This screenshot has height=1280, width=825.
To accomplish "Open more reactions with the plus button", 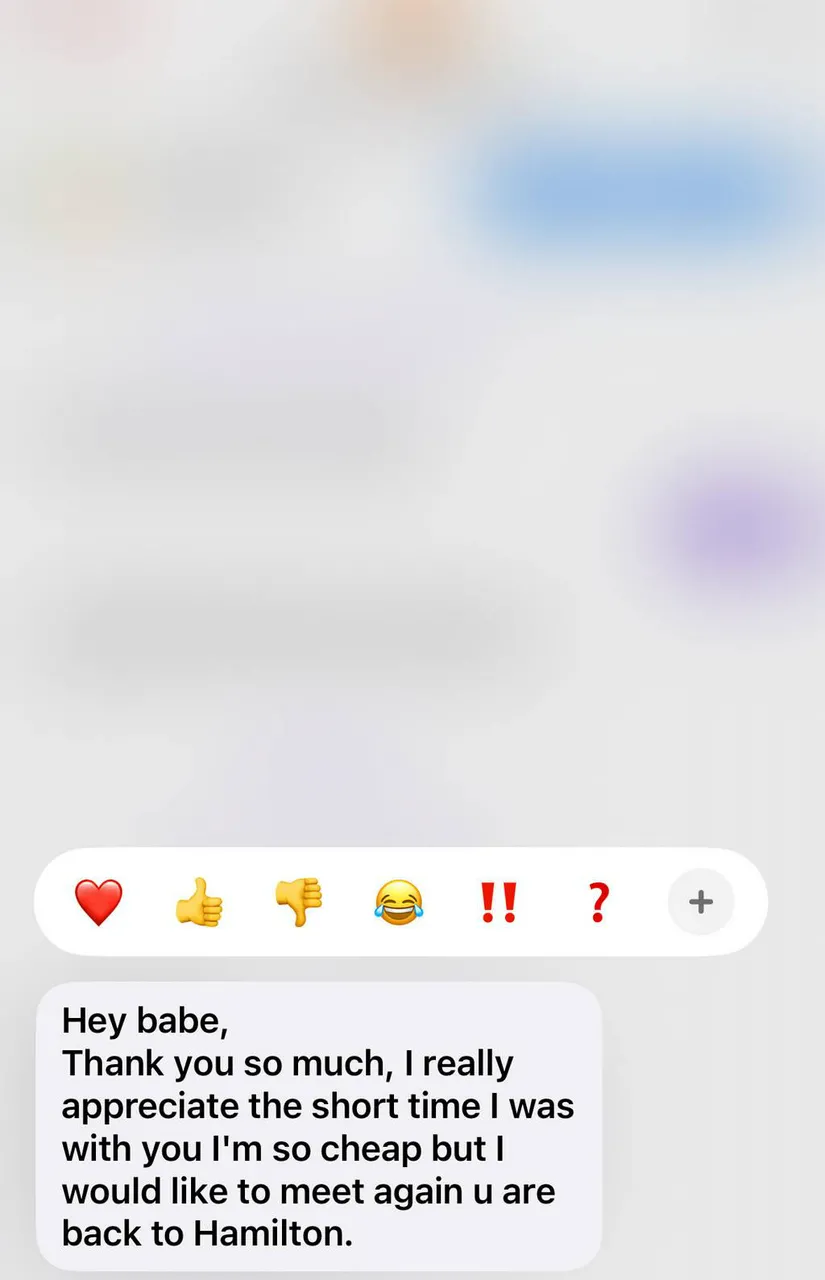I will point(700,902).
